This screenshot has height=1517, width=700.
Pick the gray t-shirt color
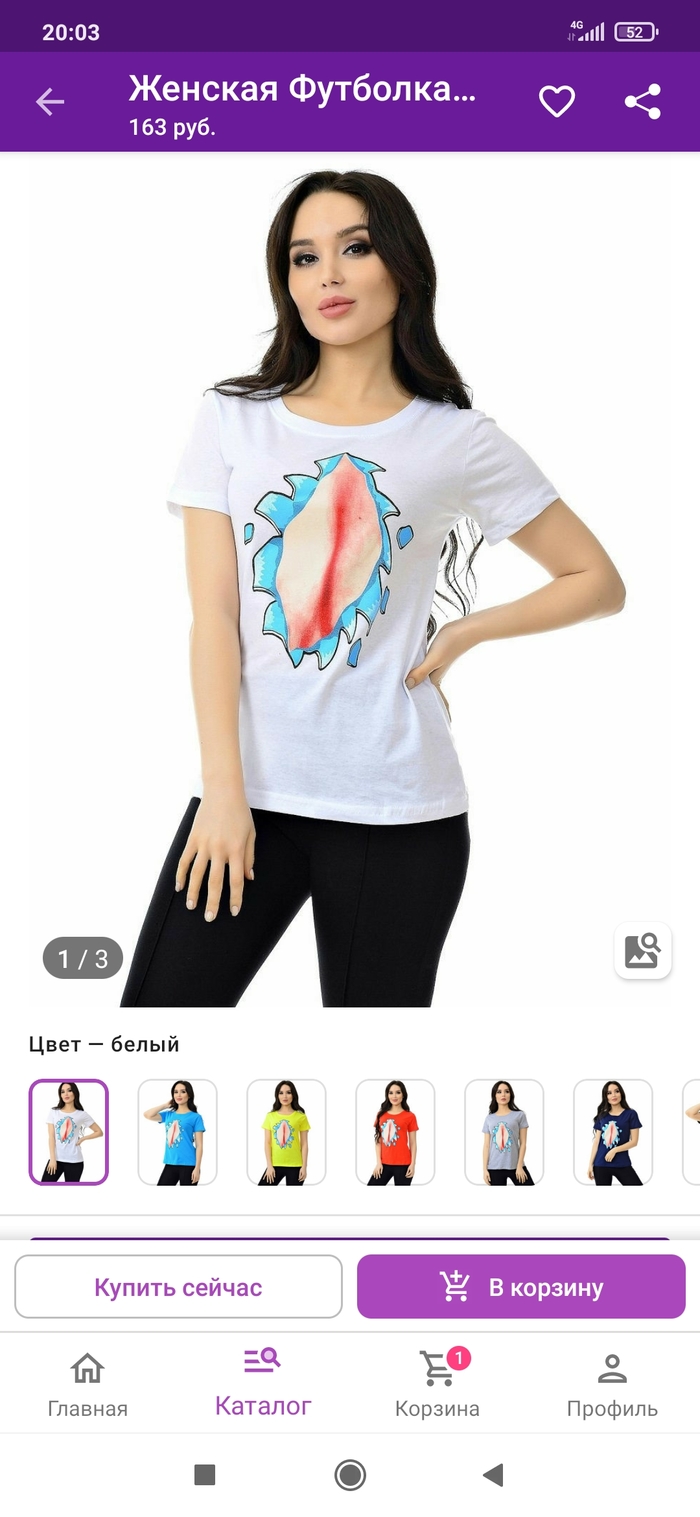(x=504, y=1132)
